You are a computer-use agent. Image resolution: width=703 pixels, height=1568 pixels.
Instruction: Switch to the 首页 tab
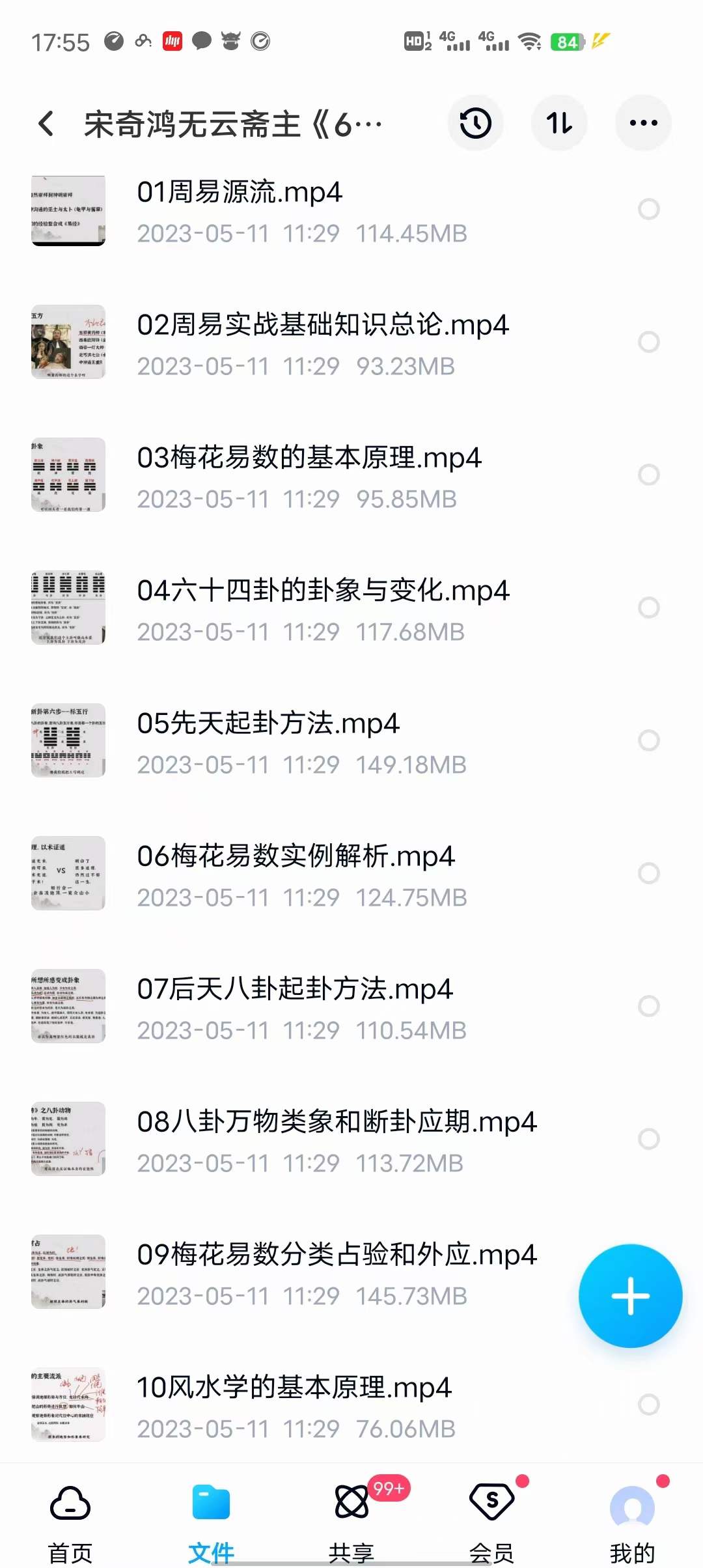click(70, 1520)
